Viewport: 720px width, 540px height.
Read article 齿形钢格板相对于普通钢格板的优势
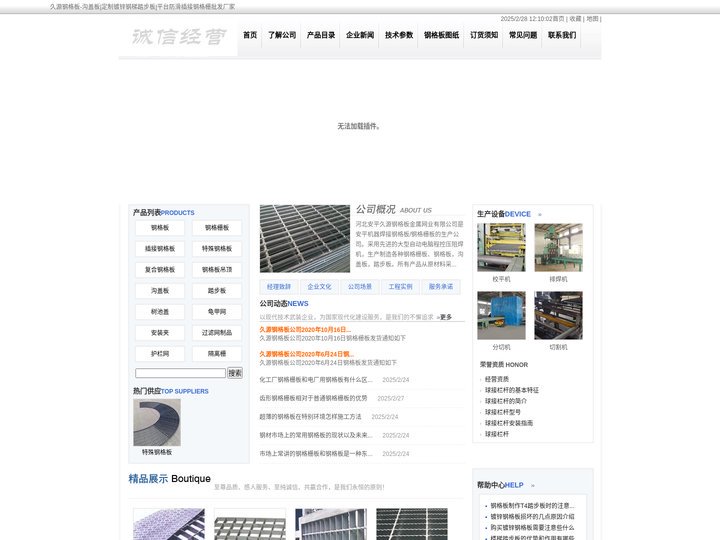pos(313,398)
